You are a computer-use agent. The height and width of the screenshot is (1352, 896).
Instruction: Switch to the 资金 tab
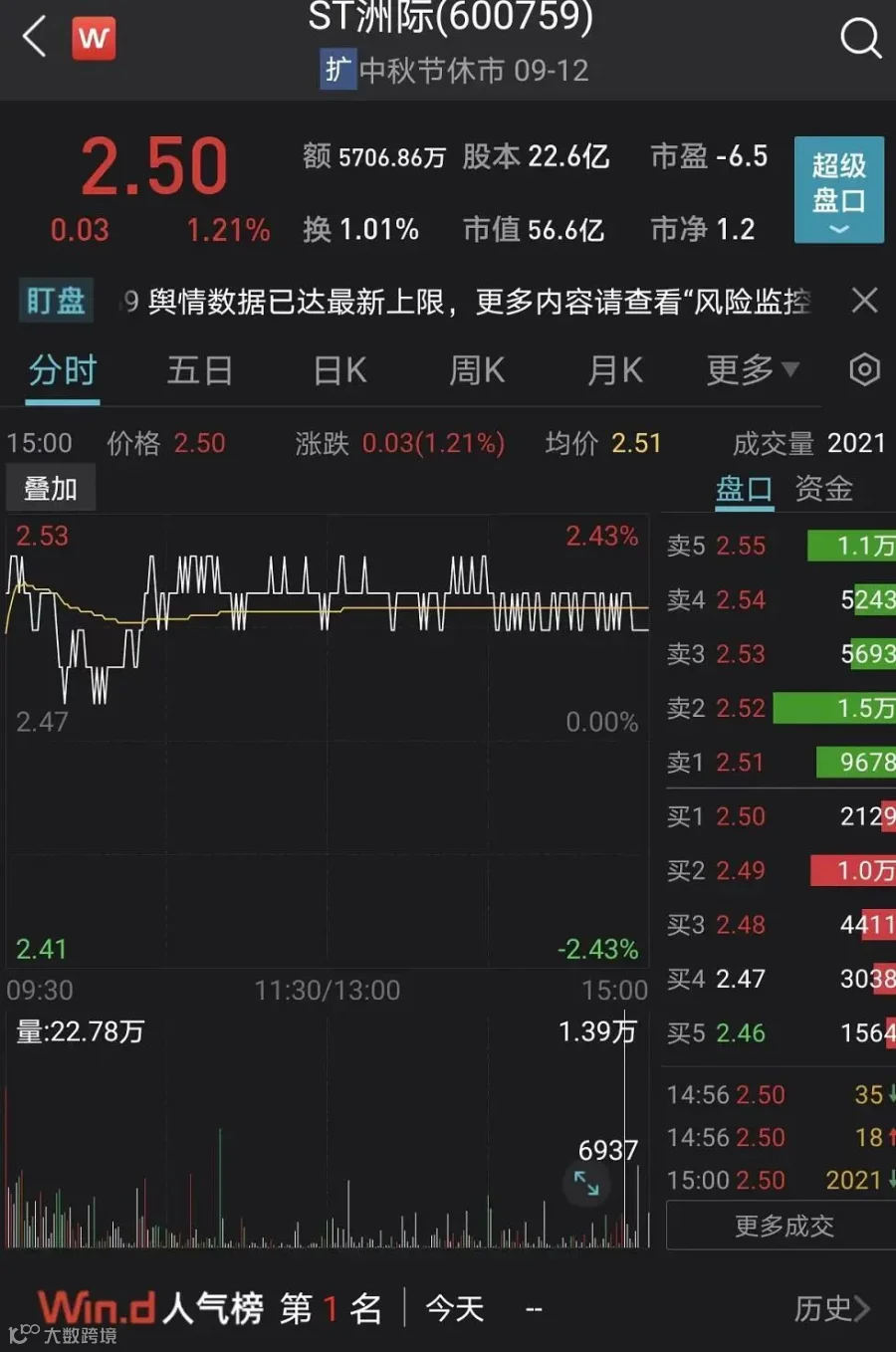tap(823, 489)
